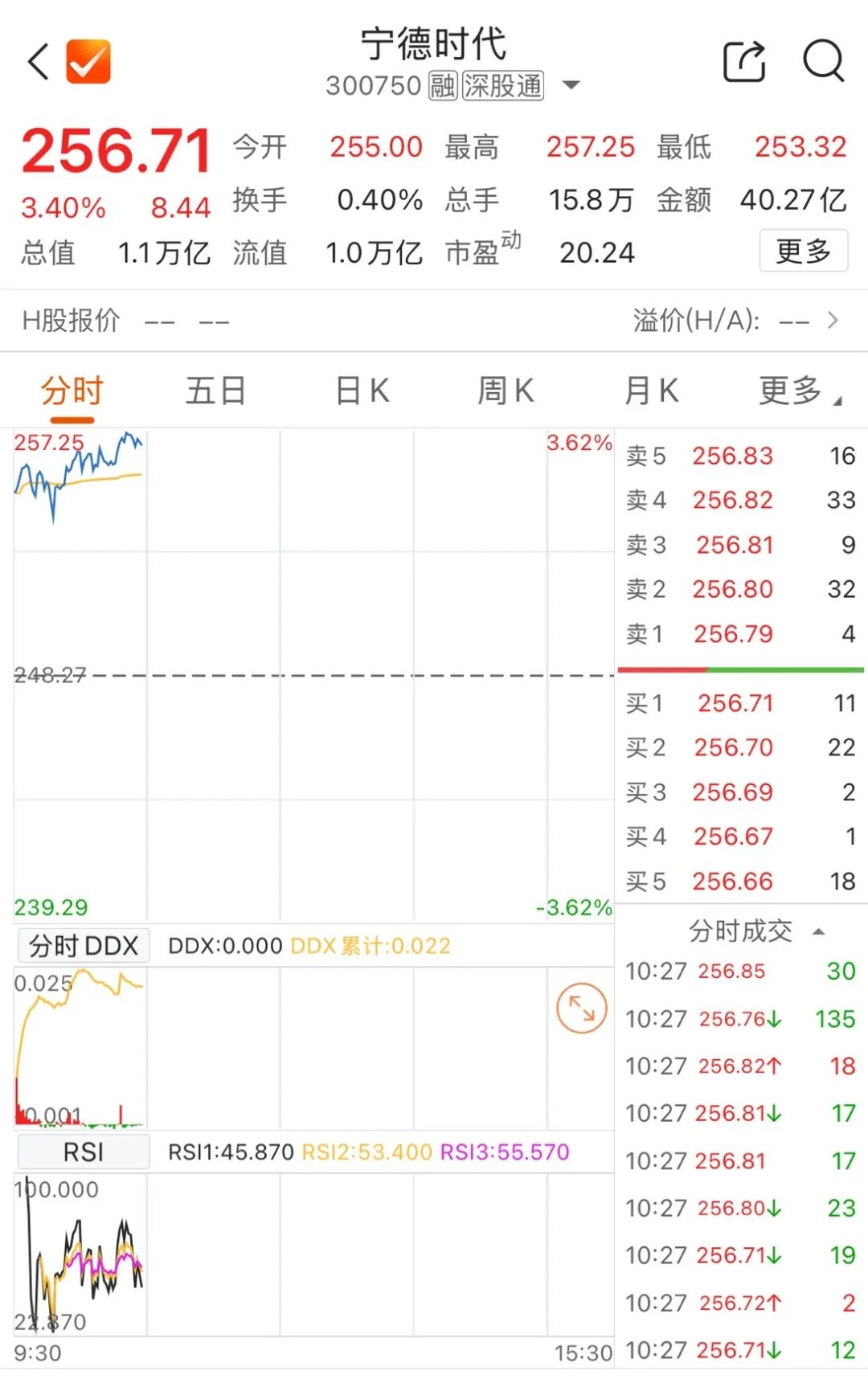Toggle the 分时成交 list header

[754, 931]
